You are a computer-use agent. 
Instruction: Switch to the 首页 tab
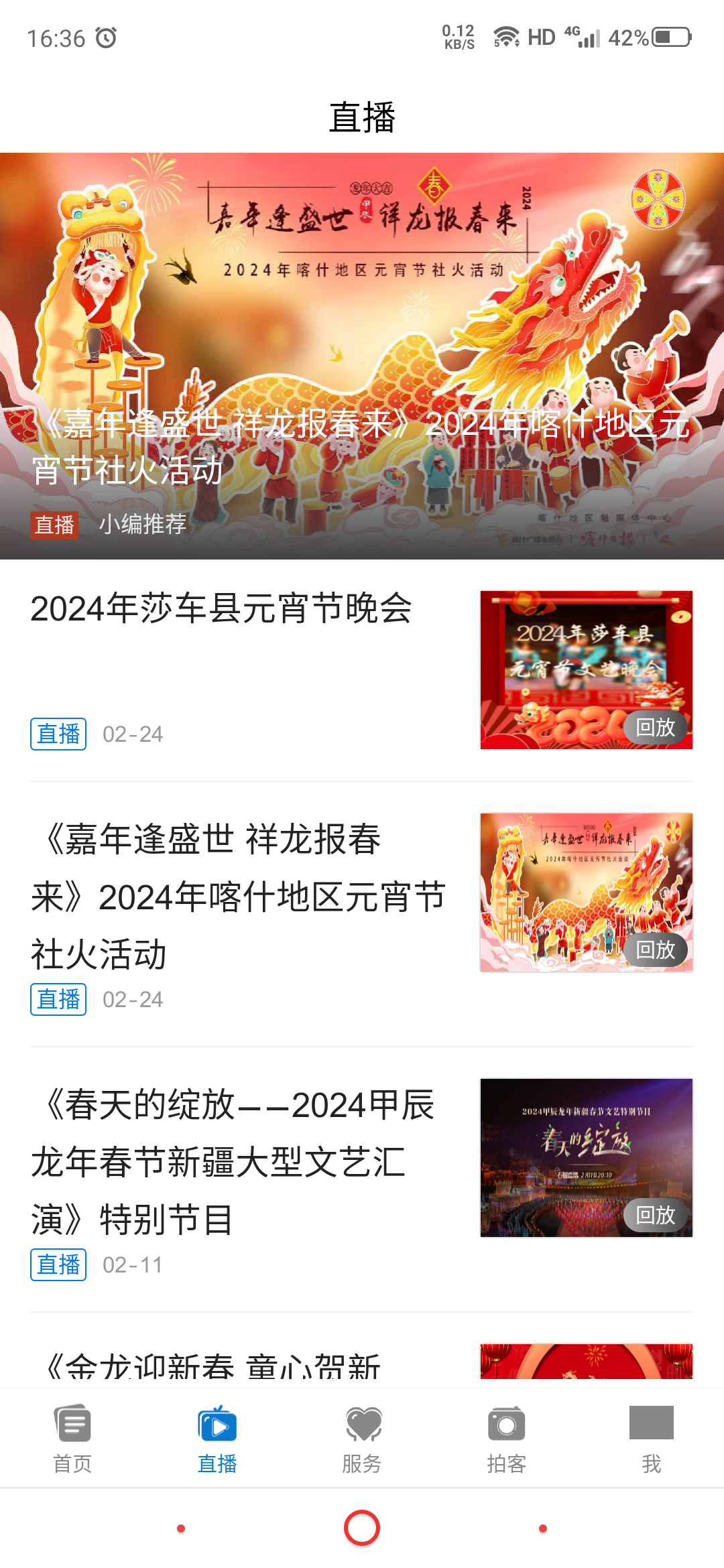point(72,1438)
